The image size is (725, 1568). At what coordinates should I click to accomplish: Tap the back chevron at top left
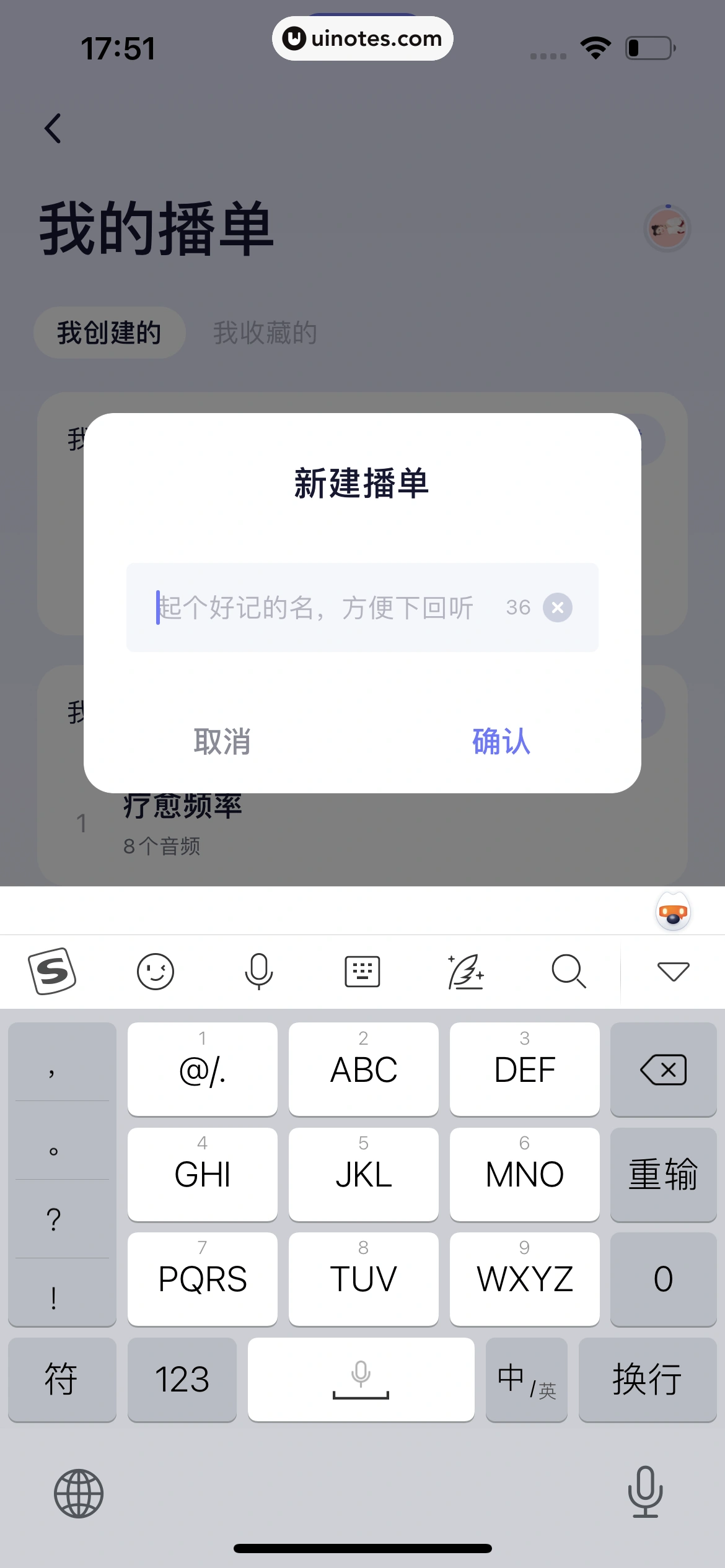53,128
